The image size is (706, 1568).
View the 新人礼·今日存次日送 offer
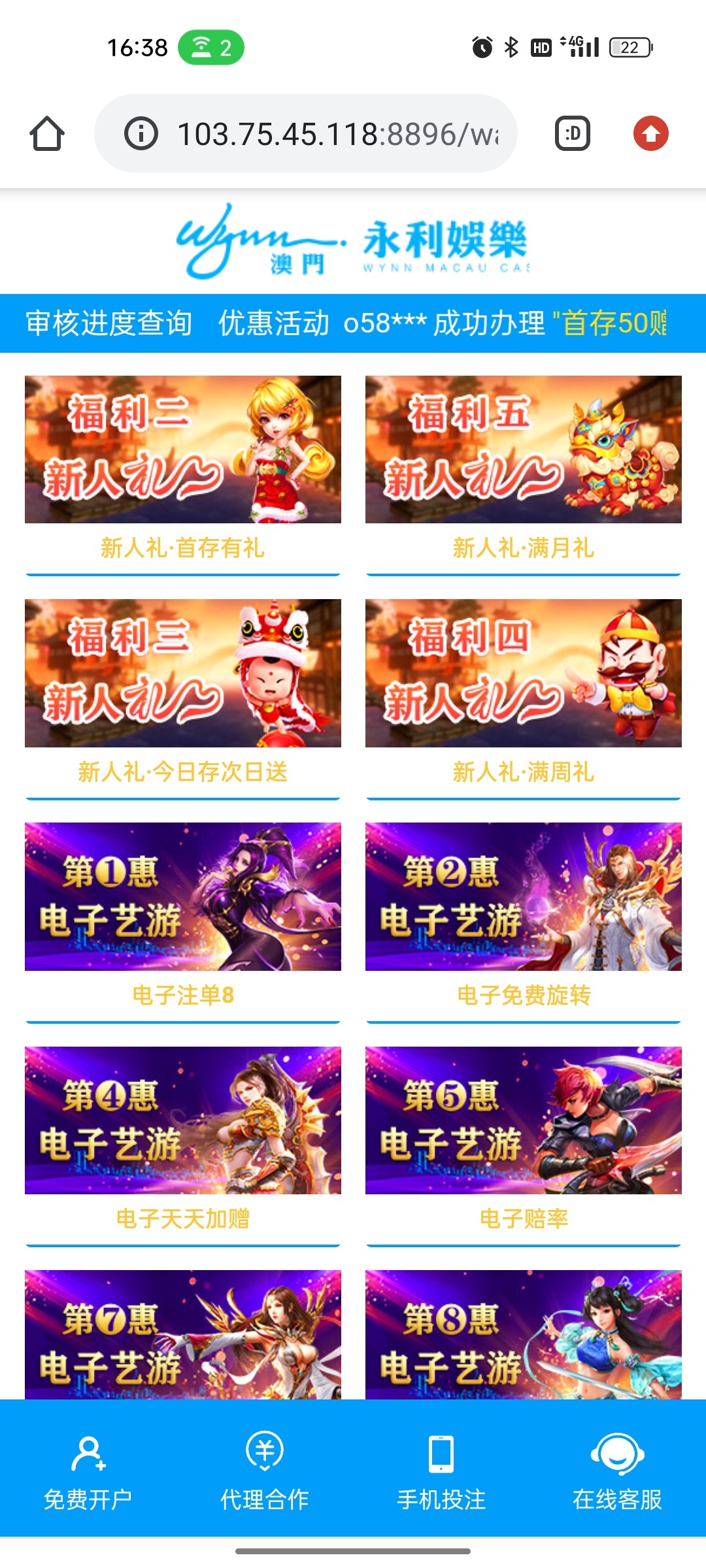(x=183, y=674)
